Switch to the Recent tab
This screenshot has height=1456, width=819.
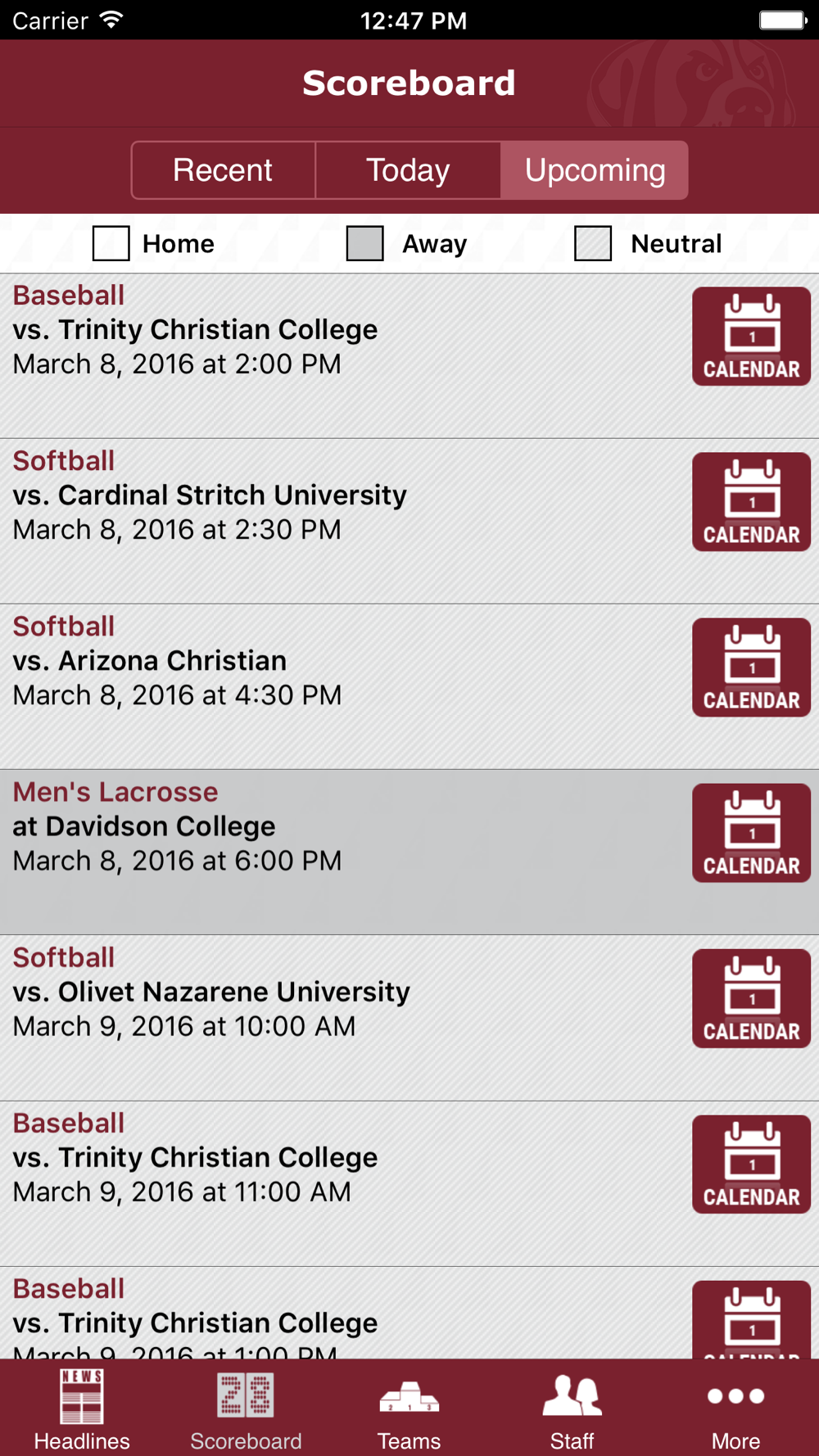[x=224, y=170]
